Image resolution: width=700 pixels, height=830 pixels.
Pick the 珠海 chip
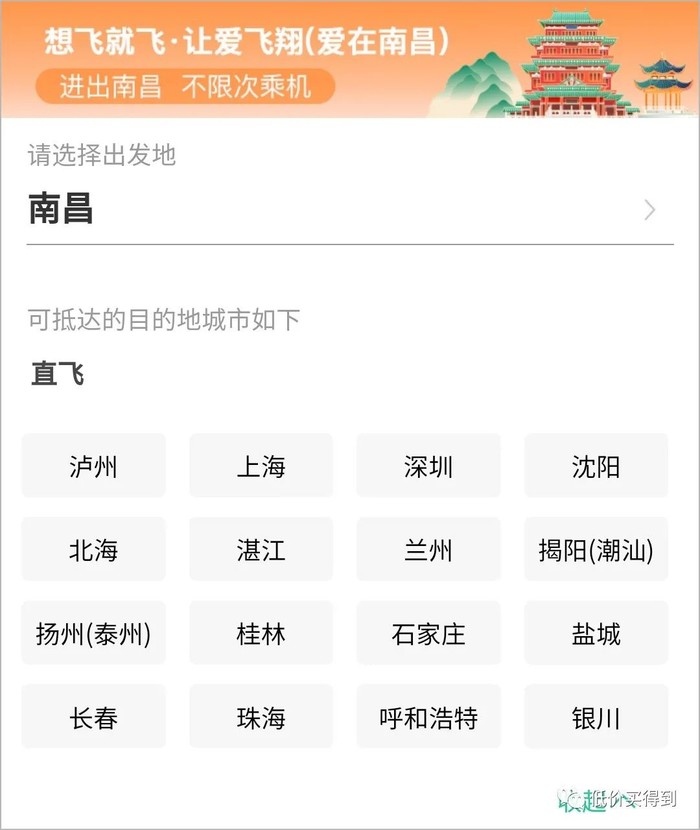[x=261, y=718]
